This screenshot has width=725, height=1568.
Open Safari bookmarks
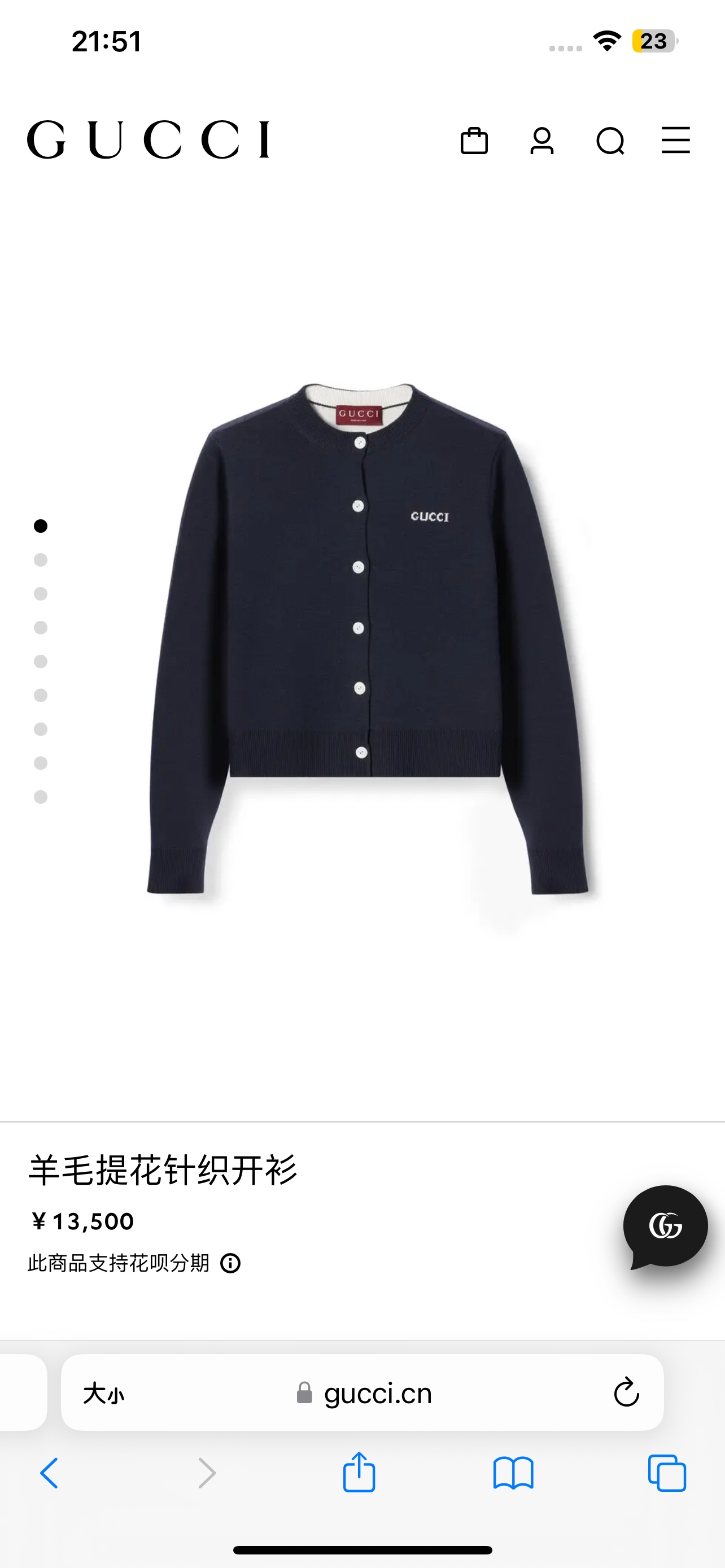(513, 1473)
